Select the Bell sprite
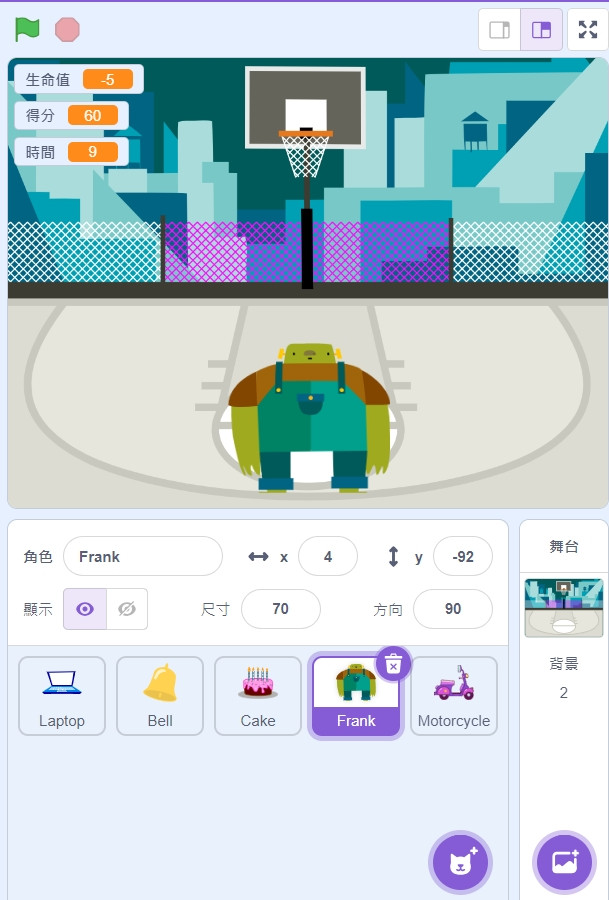 click(x=160, y=695)
